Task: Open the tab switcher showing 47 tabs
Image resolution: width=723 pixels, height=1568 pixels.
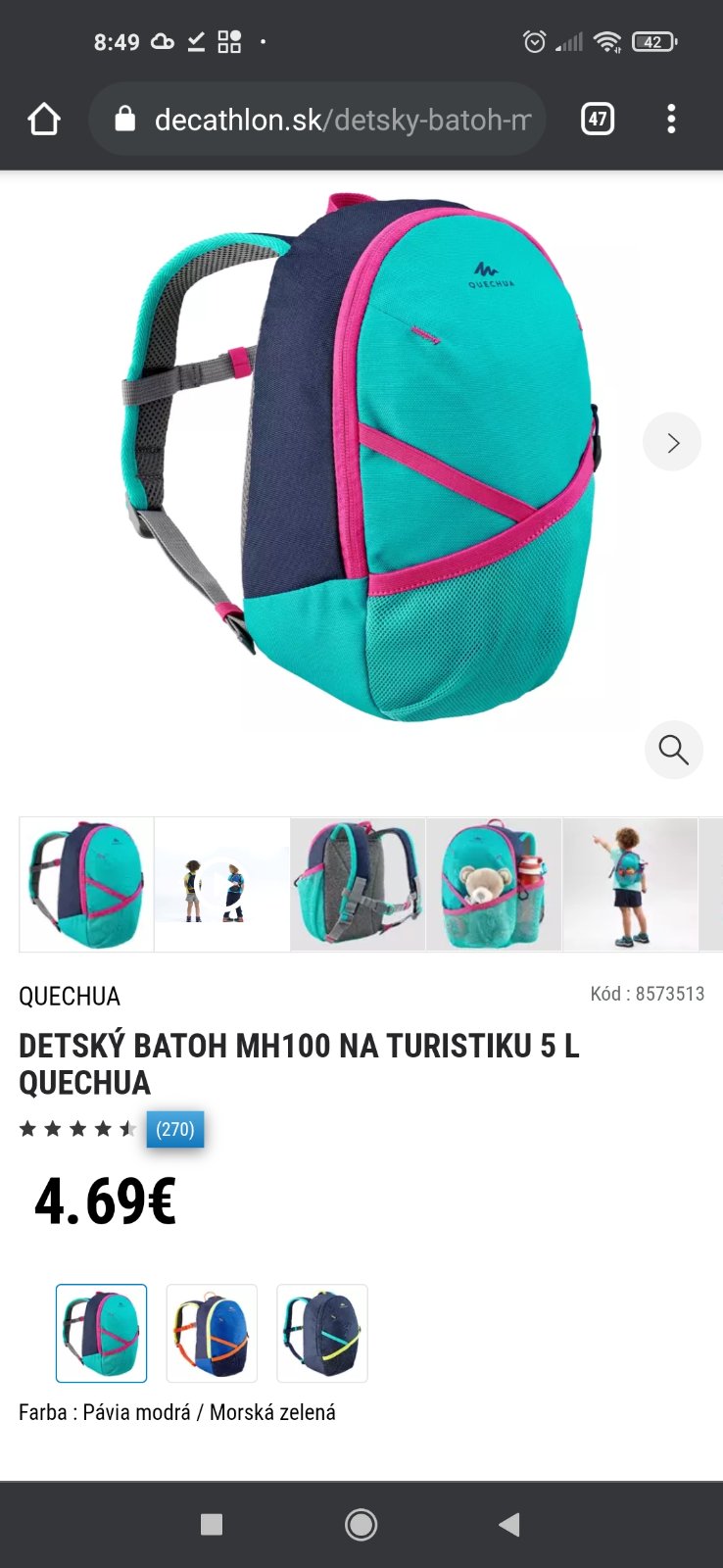Action: 597,120
